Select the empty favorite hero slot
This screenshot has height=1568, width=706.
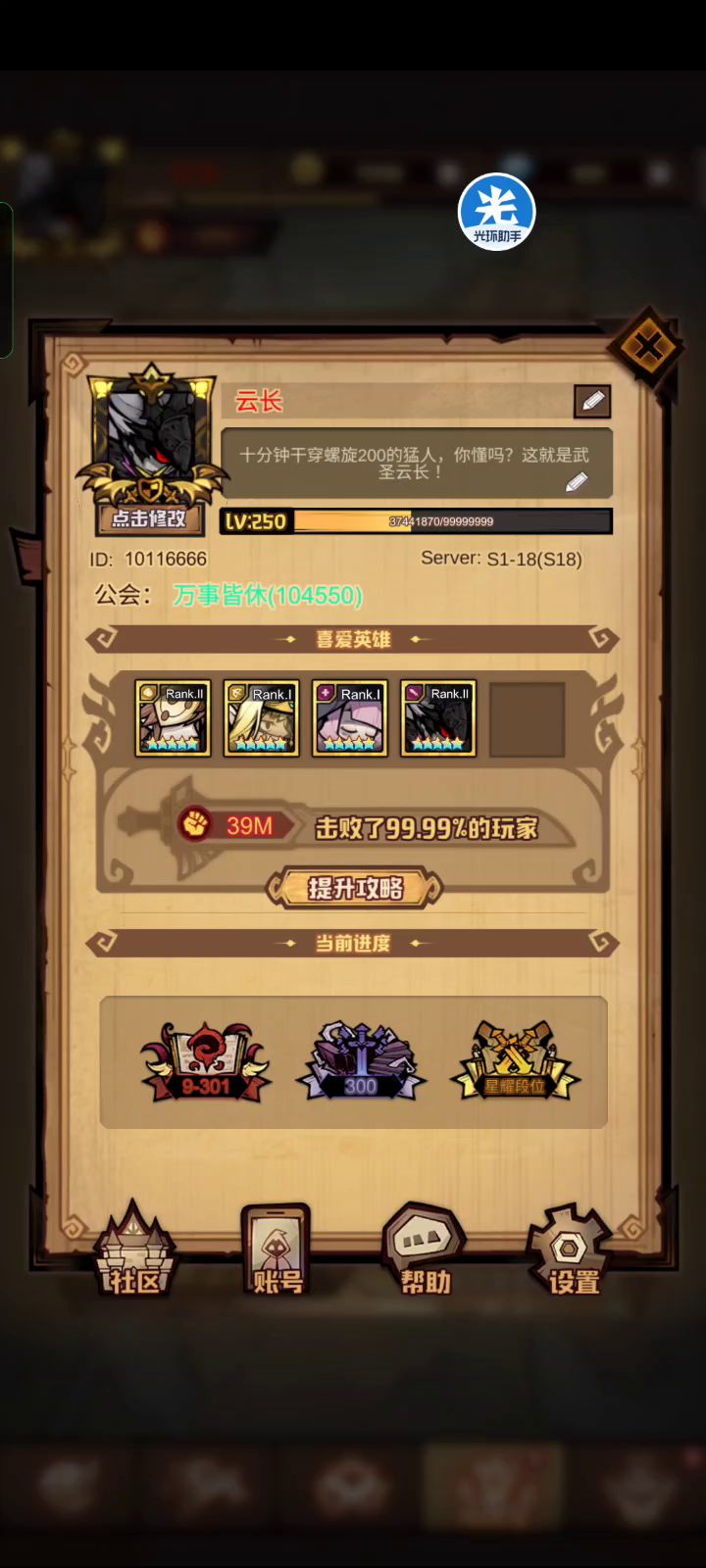tap(527, 719)
